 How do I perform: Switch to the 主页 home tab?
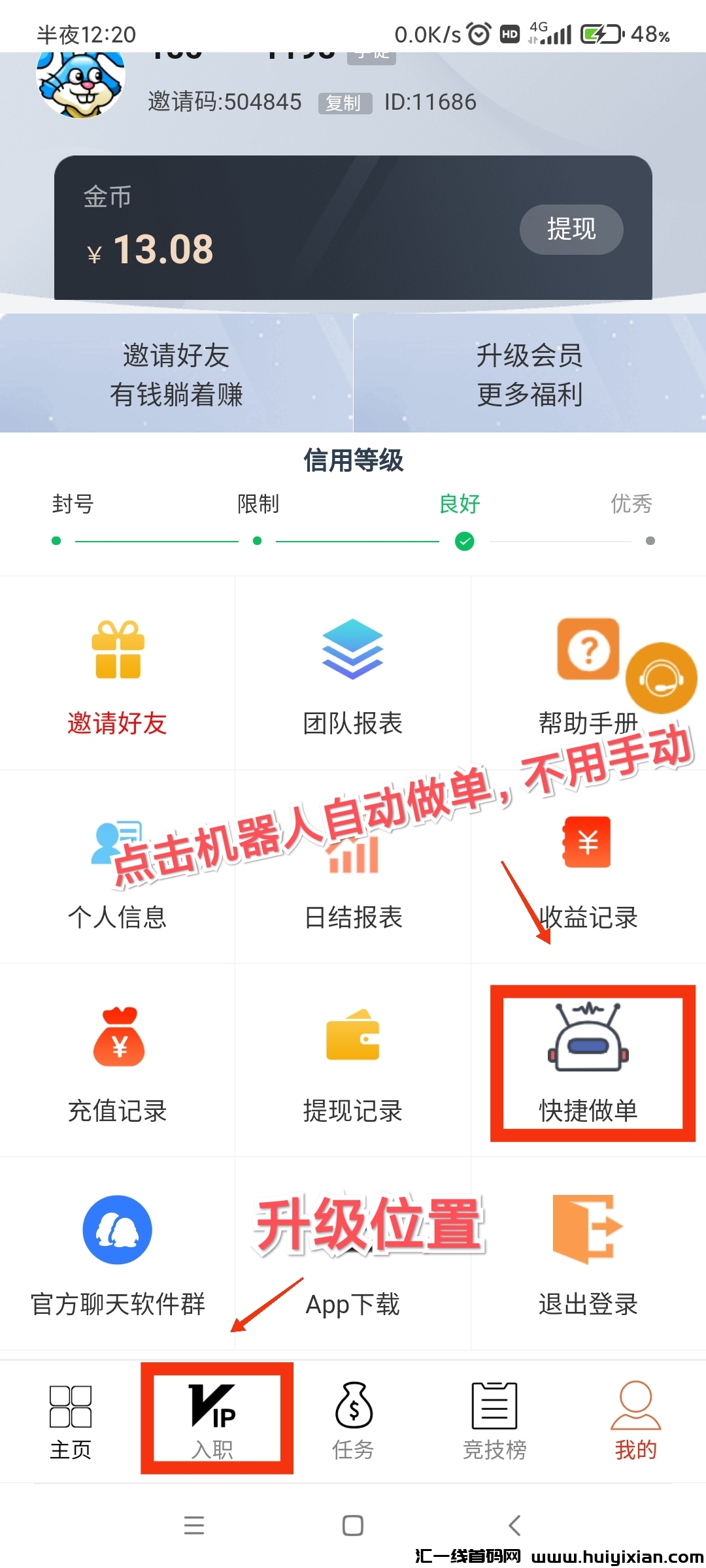70,1421
